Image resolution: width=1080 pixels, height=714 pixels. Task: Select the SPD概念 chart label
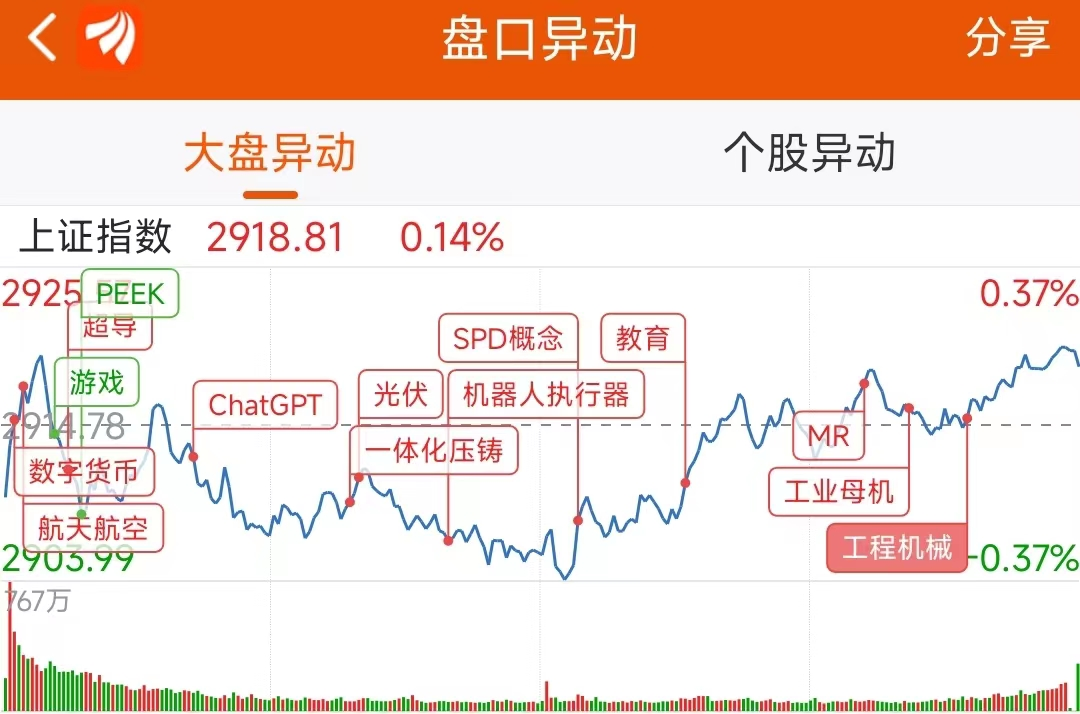508,338
